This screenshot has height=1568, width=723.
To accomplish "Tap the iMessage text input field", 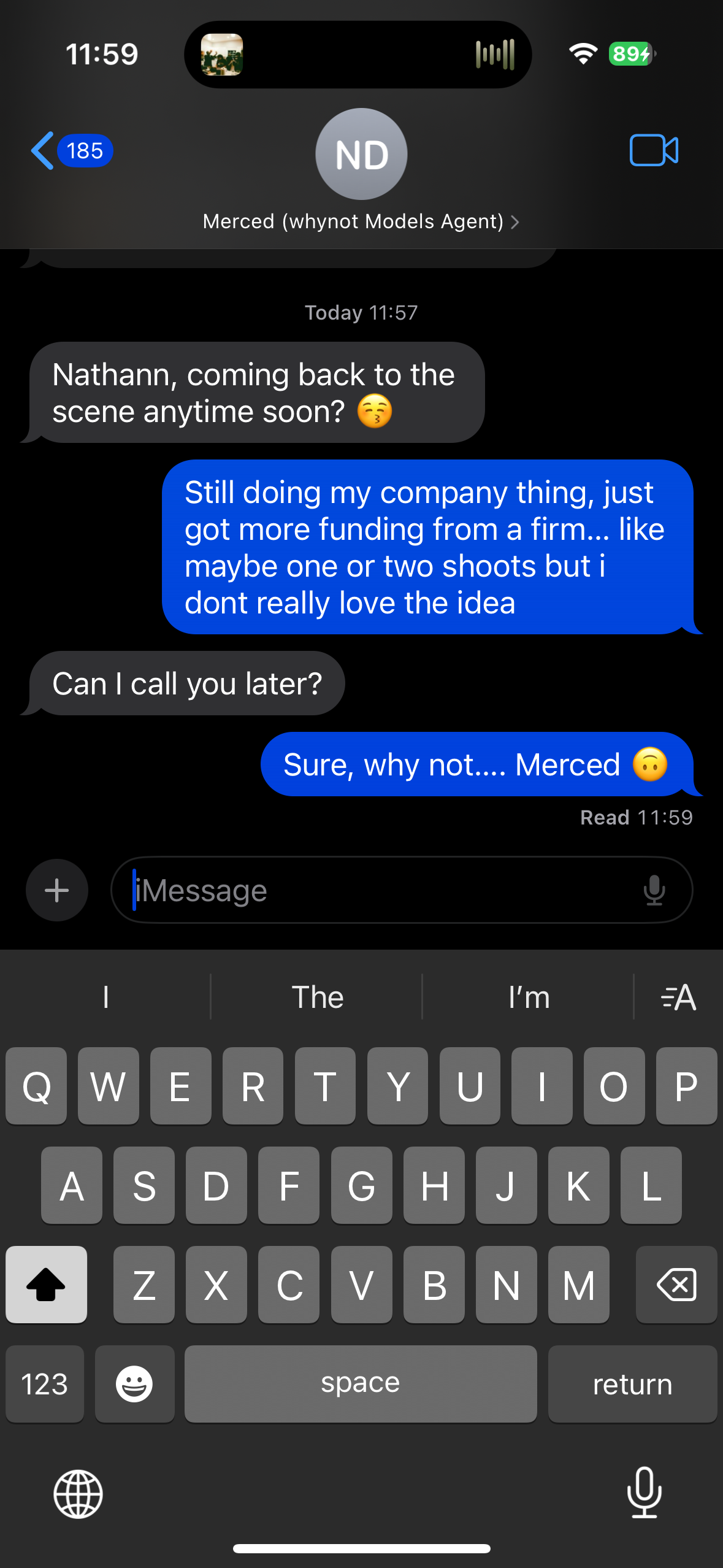I will click(x=368, y=890).
